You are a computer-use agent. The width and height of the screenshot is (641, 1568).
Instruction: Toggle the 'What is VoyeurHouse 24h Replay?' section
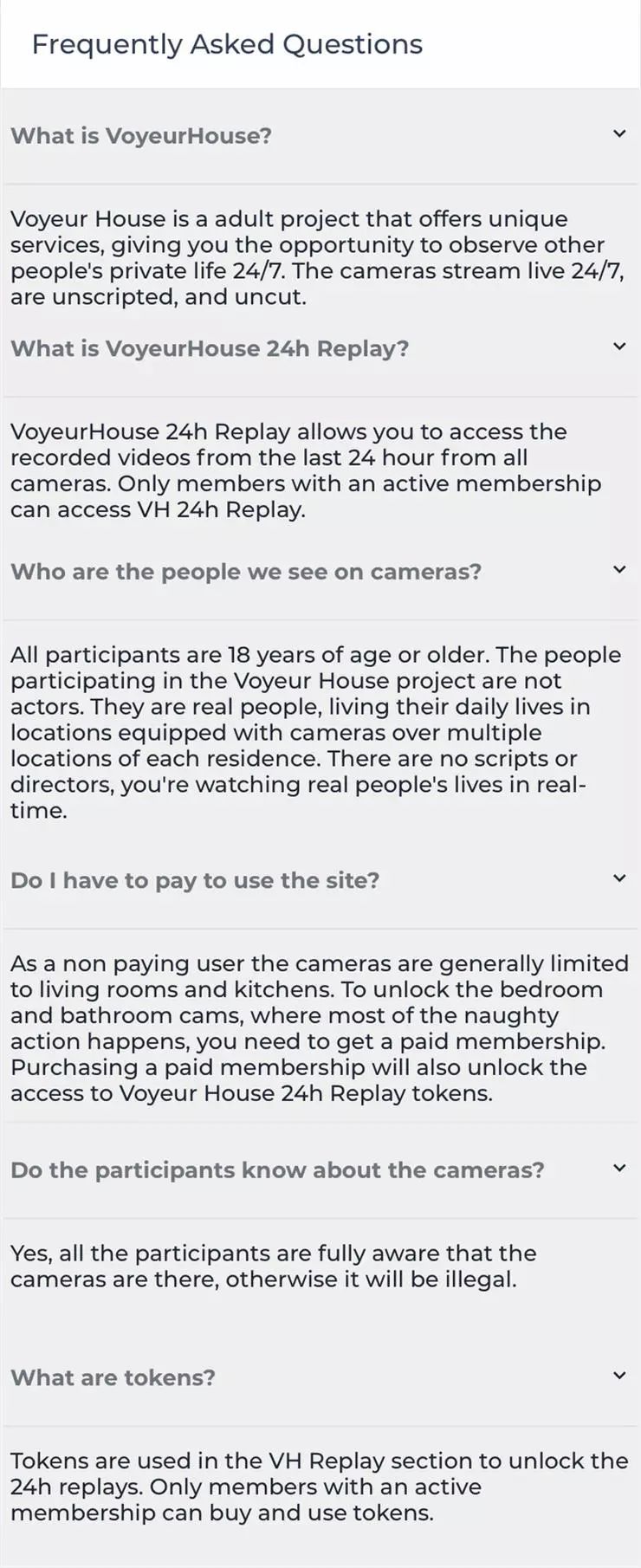click(618, 347)
